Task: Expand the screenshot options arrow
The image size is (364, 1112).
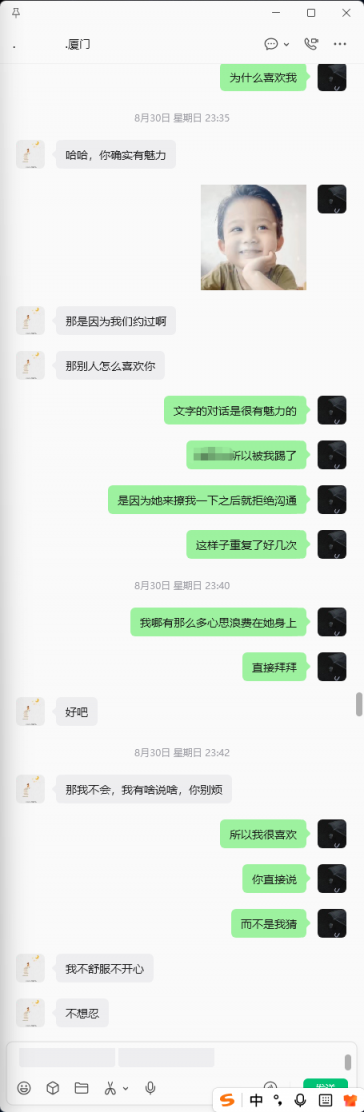Action: tap(126, 1088)
